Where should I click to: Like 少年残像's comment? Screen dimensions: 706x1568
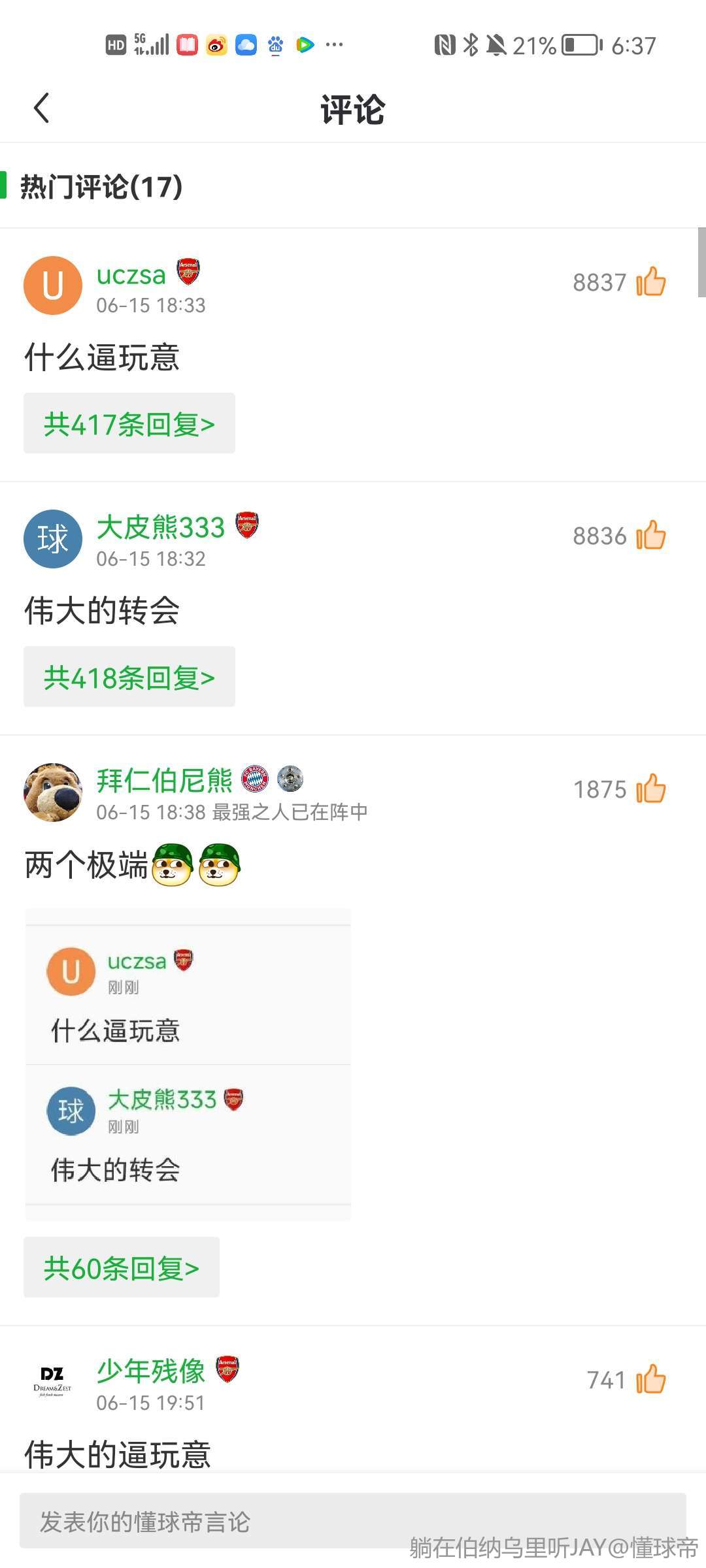click(x=650, y=1379)
